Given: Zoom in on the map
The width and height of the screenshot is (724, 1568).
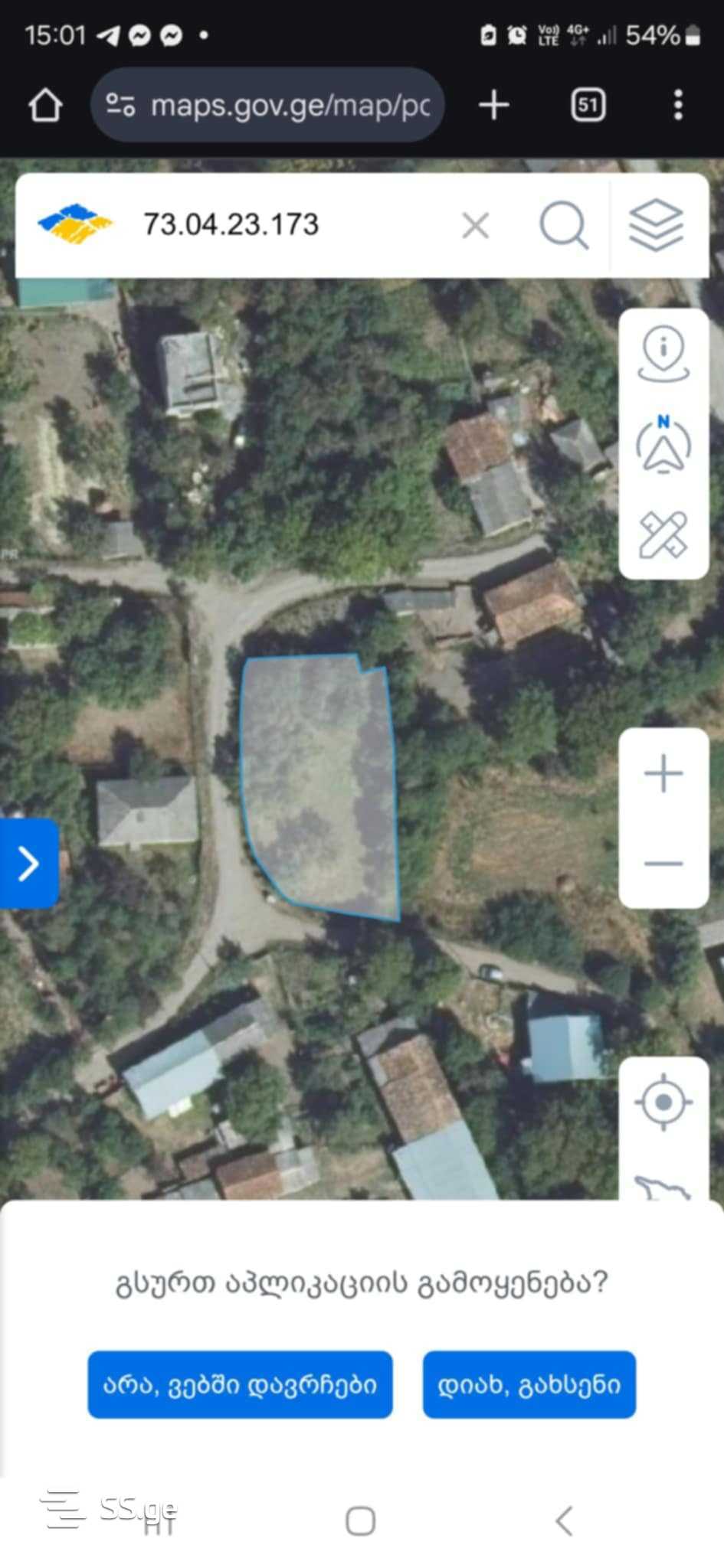Looking at the screenshot, I should [x=663, y=773].
